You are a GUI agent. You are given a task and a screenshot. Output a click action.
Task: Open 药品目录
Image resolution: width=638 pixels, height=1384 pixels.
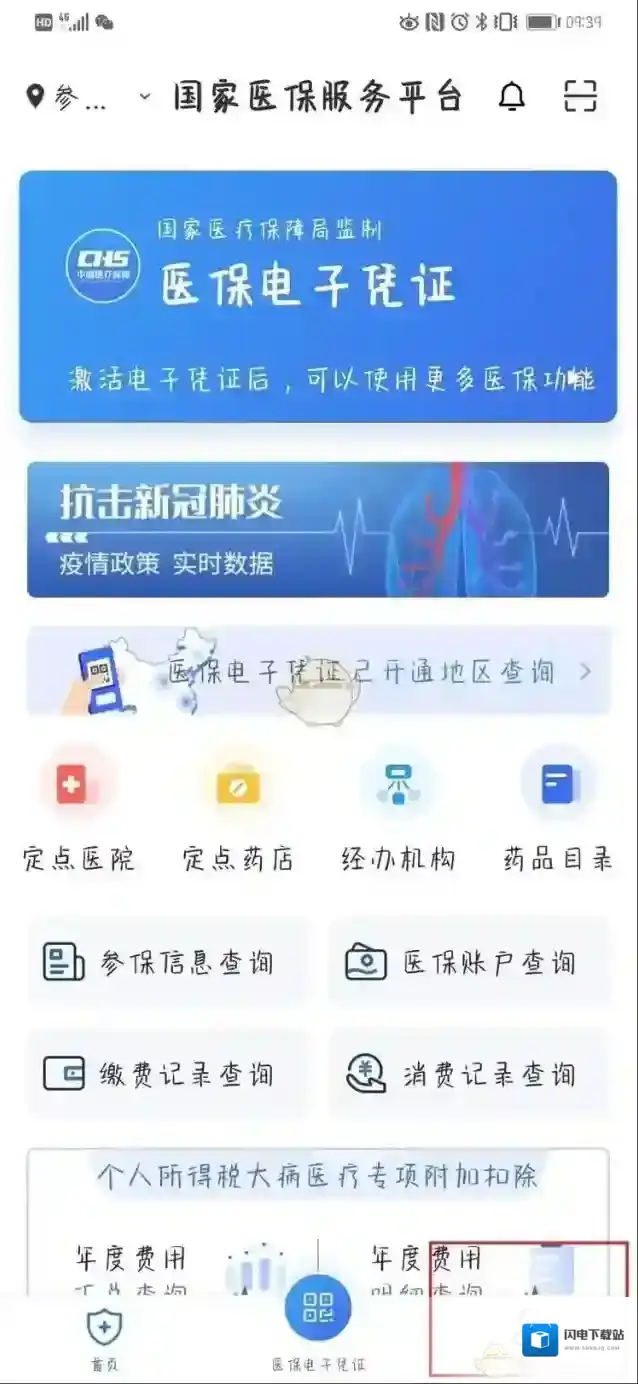pyautogui.click(x=557, y=810)
